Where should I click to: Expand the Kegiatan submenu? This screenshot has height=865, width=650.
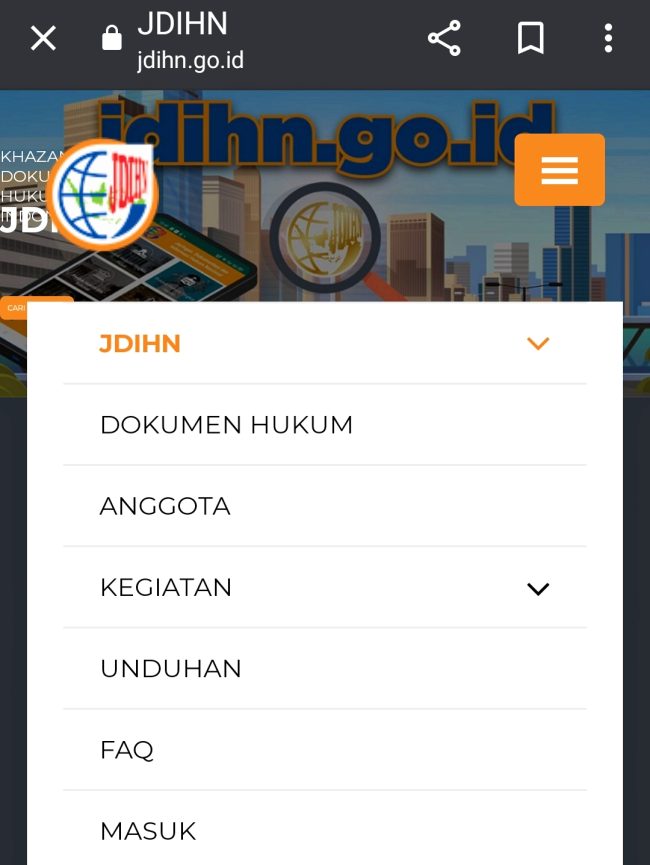tap(538, 588)
